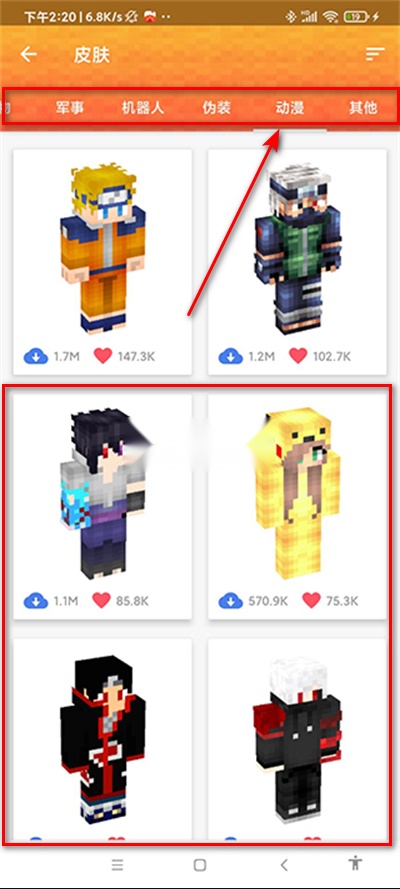Like the skin with 75.3K hearts
This screenshot has width=400, height=889.
[311, 600]
